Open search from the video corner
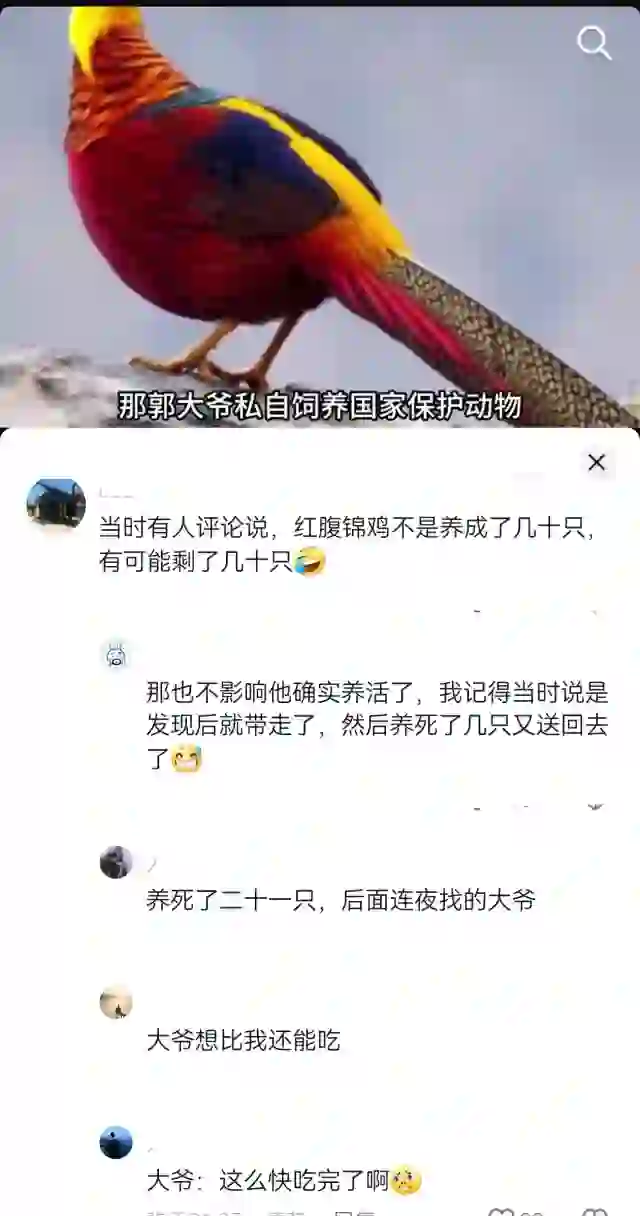This screenshot has height=1216, width=640. coord(594,43)
